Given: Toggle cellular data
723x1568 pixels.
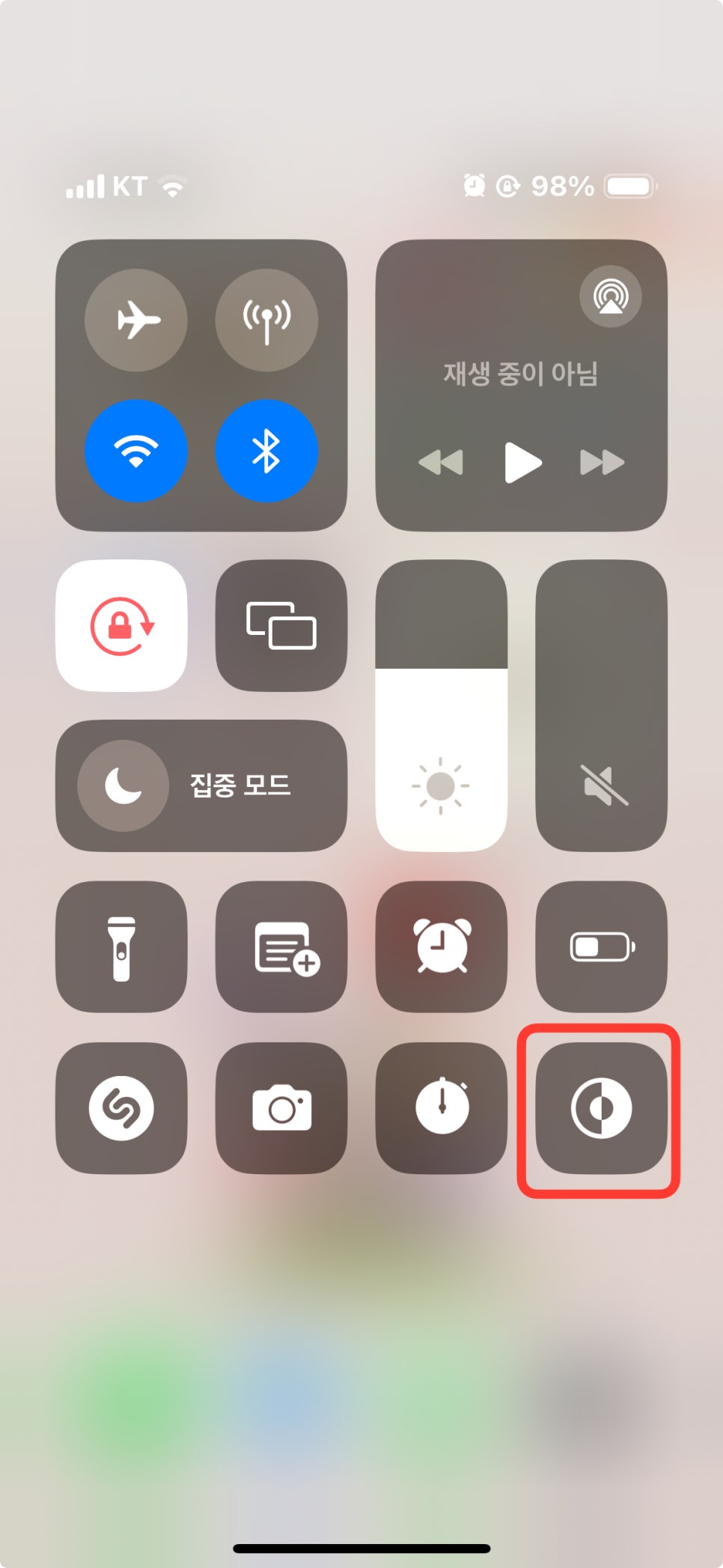Looking at the screenshot, I should pos(266,320).
